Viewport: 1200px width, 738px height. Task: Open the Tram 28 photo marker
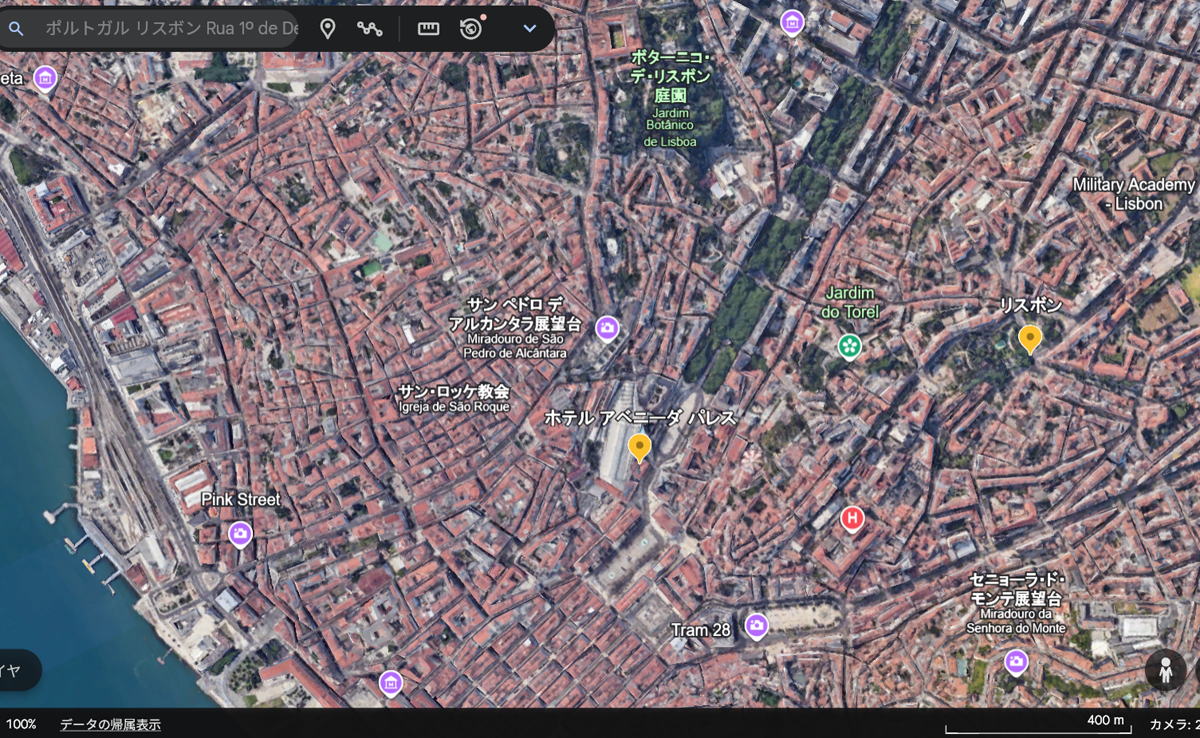757,626
